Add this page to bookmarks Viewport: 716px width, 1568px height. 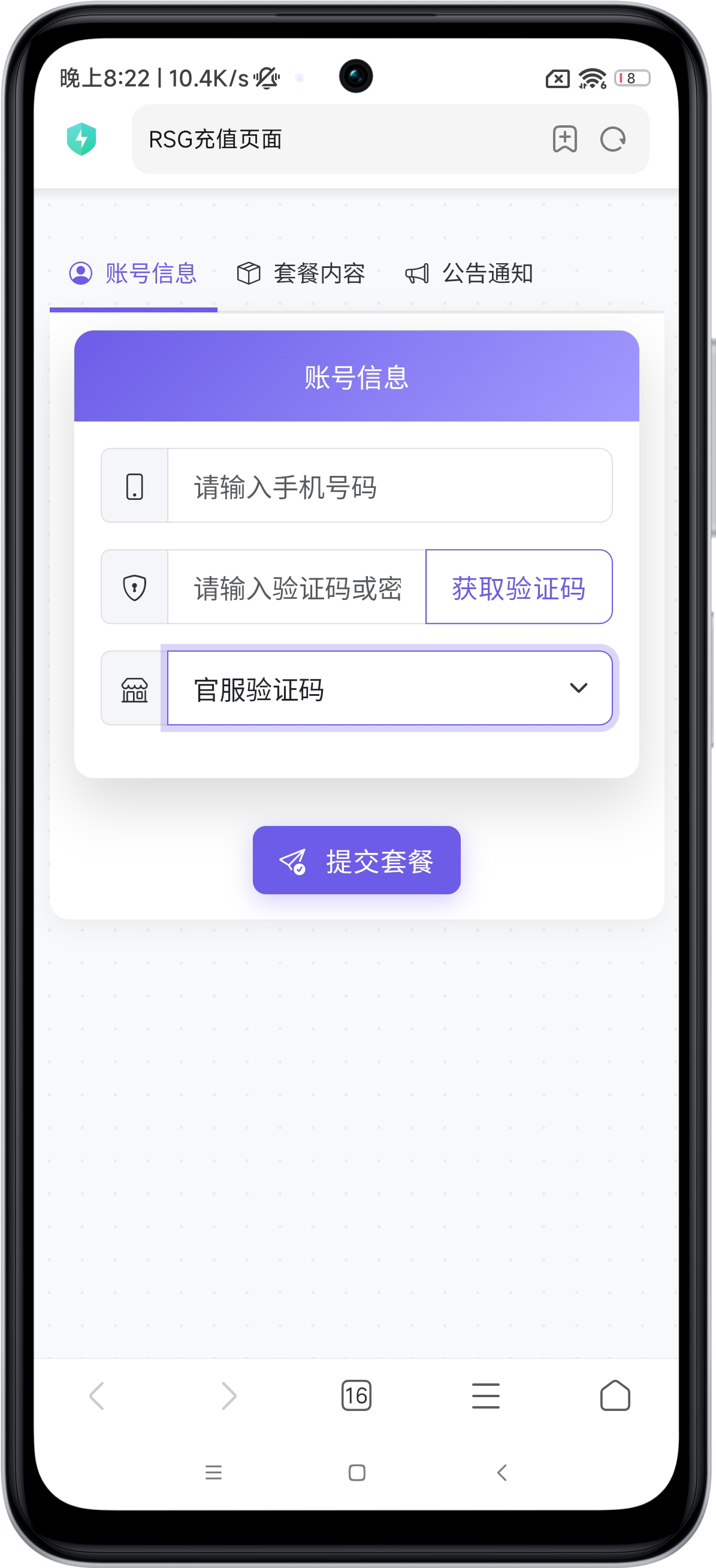(564, 139)
